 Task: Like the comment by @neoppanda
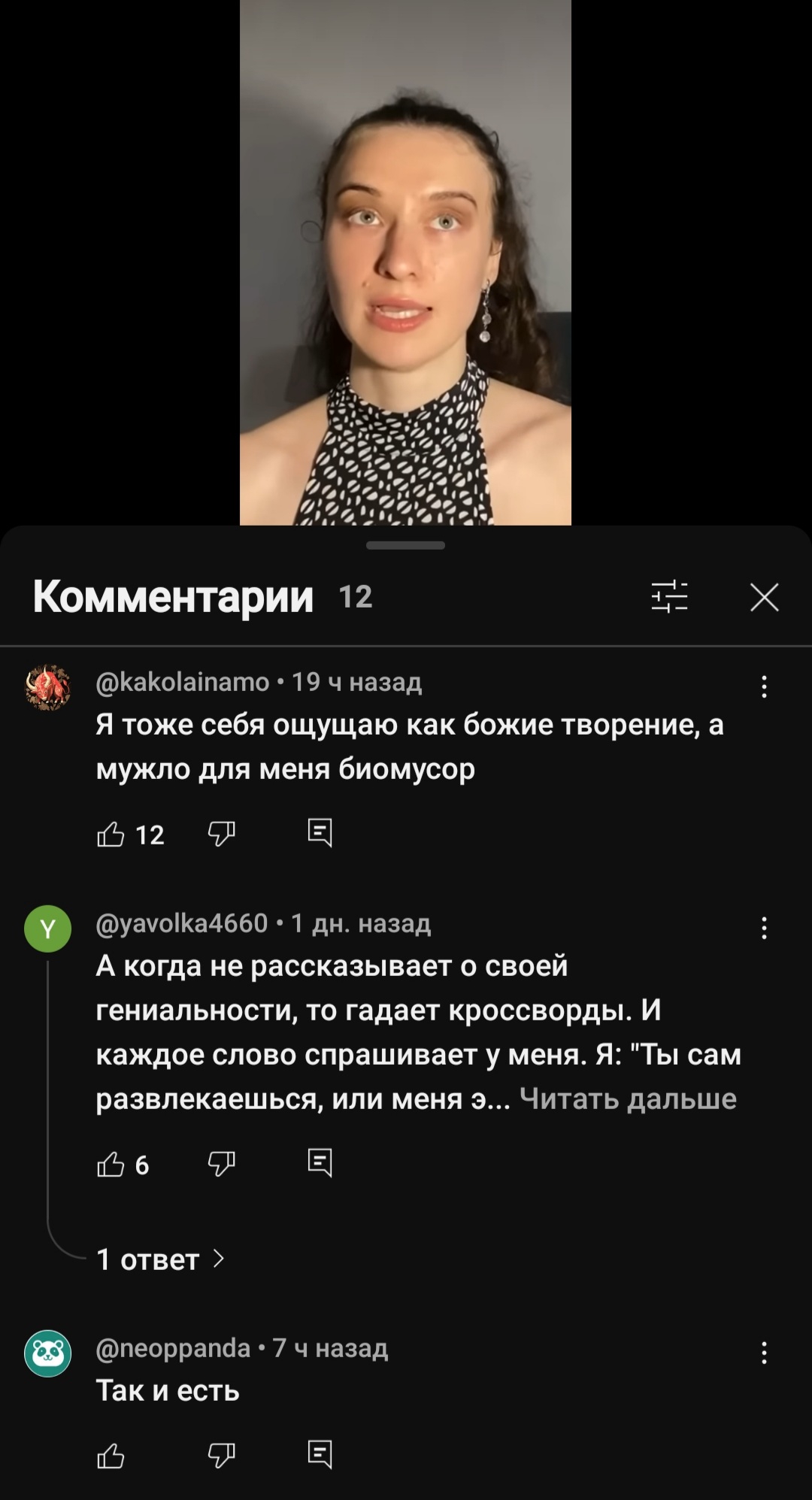click(x=111, y=1456)
